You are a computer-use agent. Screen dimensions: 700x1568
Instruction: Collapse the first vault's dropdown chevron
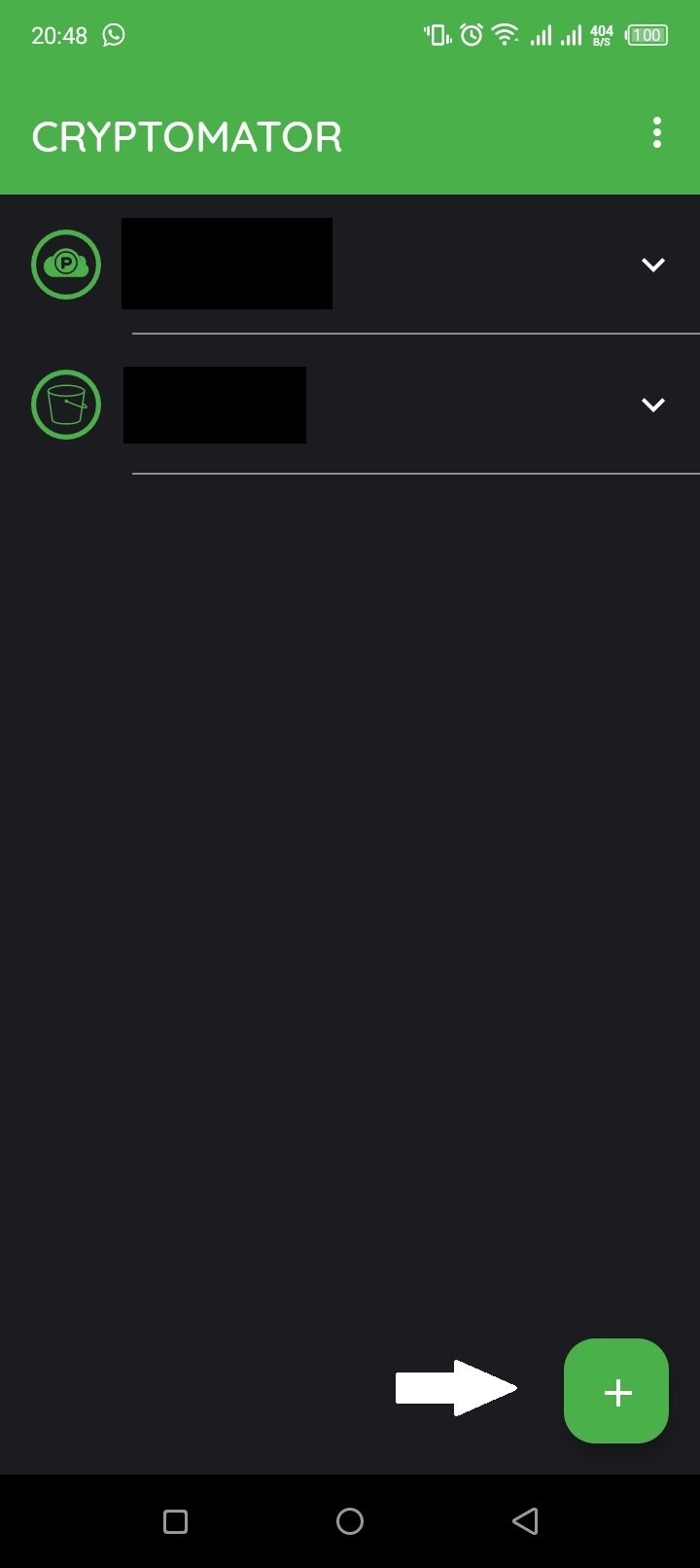[654, 264]
